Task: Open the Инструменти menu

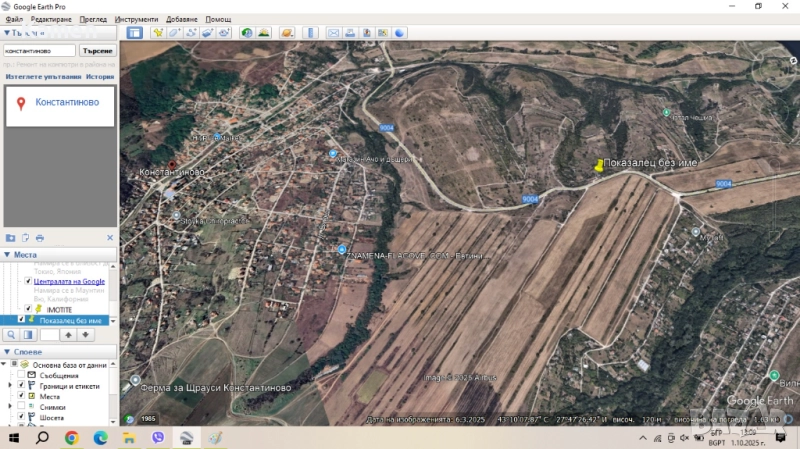Action: click(136, 19)
